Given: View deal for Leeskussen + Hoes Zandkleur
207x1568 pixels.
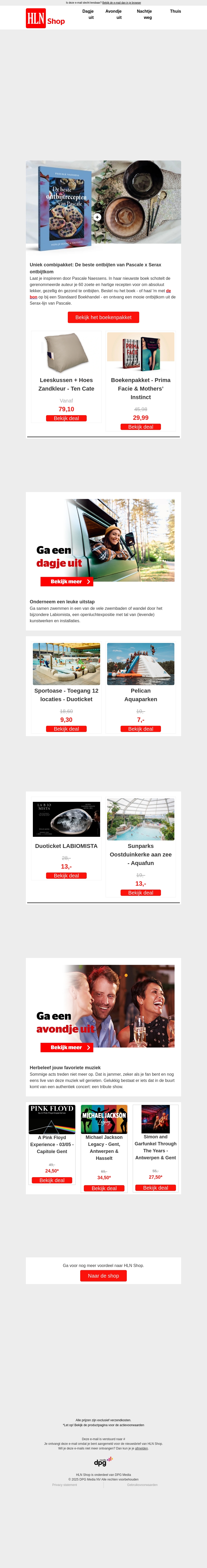Looking at the screenshot, I should click(x=66, y=418).
